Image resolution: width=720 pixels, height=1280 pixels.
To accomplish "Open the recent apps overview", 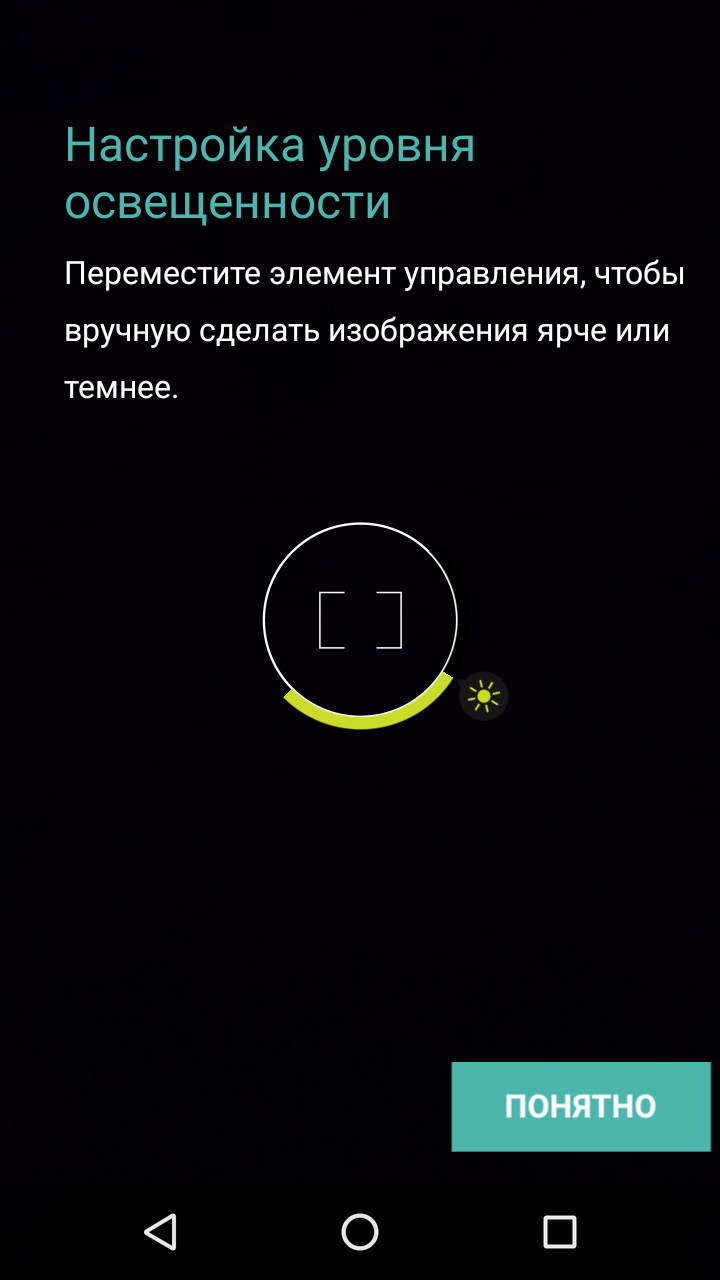I will click(x=560, y=1232).
